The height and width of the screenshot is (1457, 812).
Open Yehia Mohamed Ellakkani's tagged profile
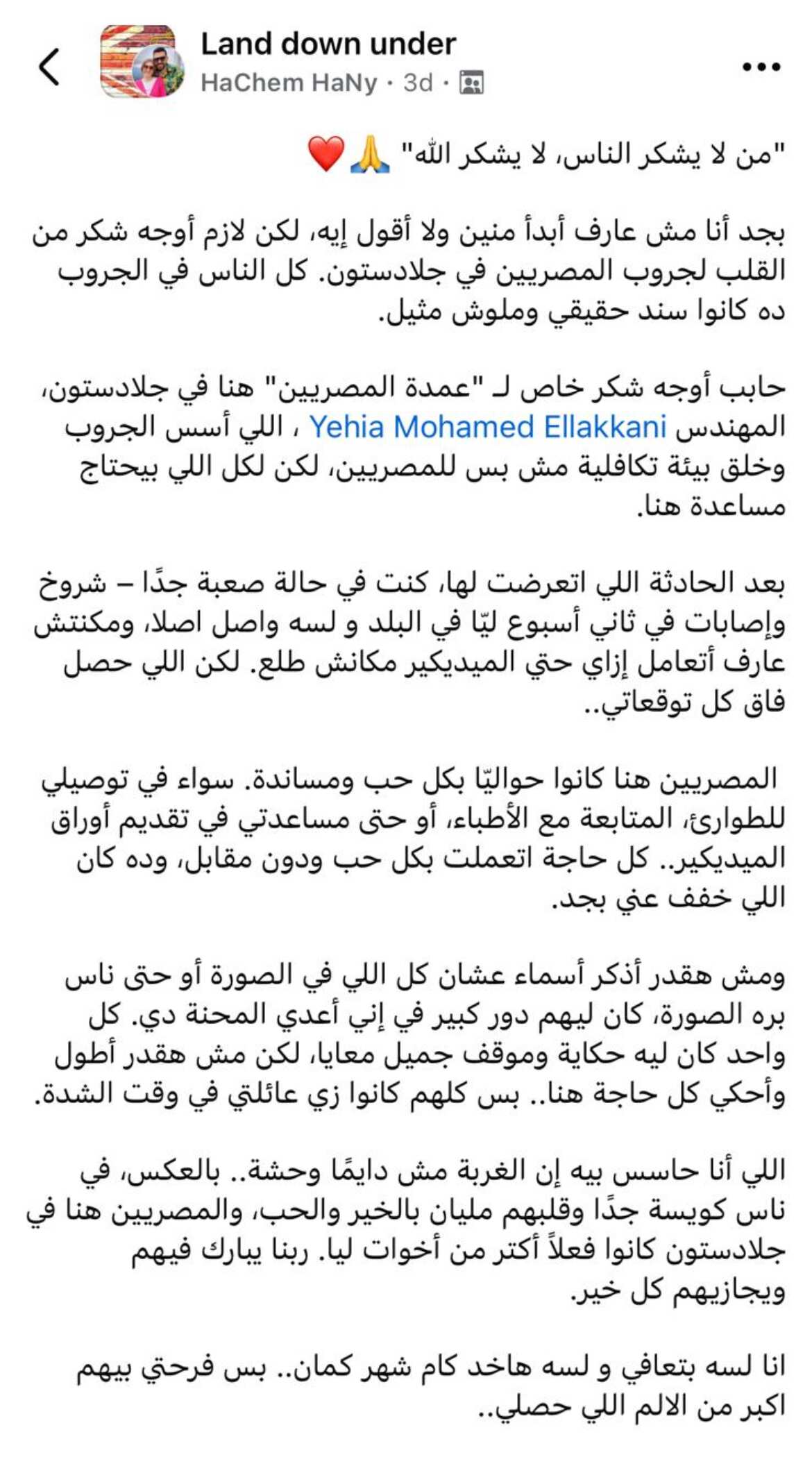487,427
